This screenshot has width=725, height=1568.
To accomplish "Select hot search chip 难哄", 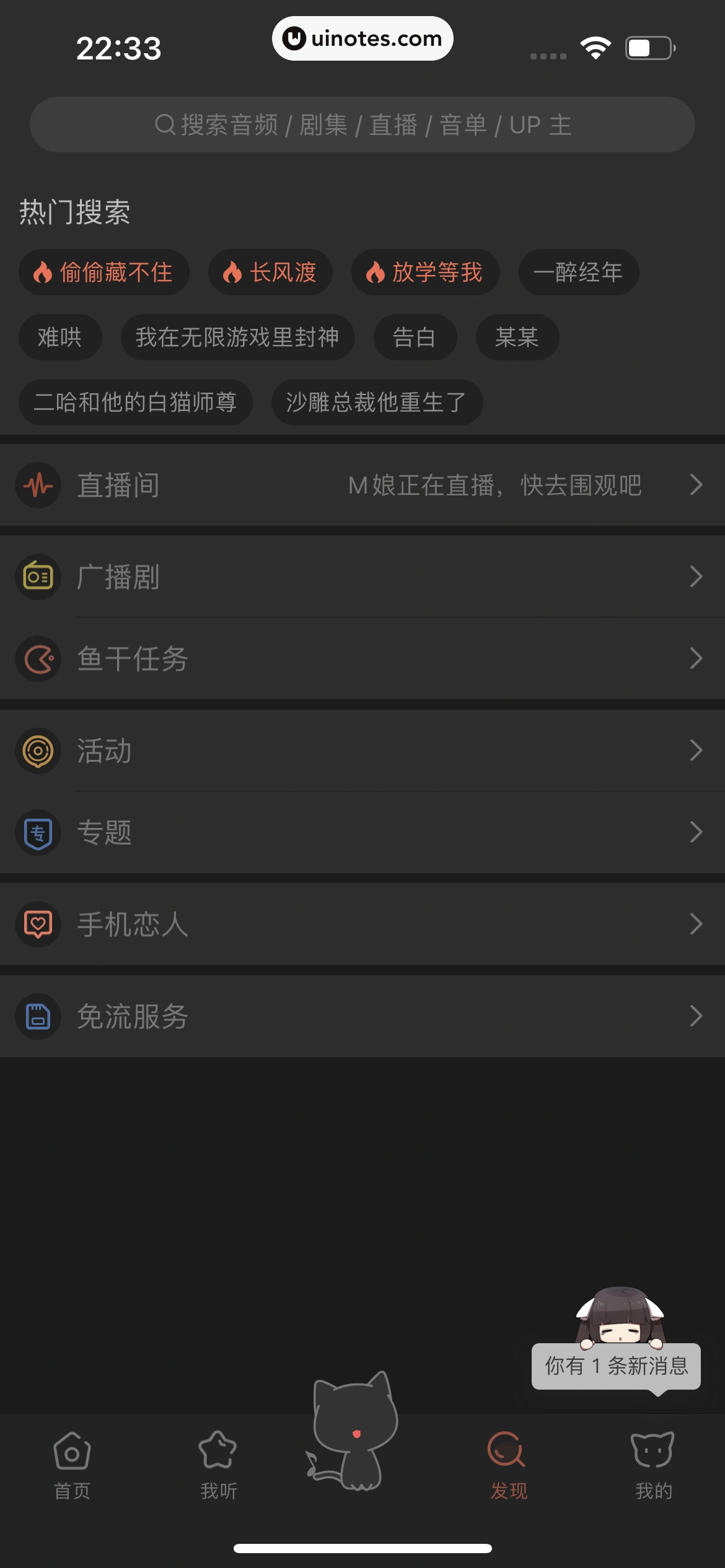I will [60, 338].
